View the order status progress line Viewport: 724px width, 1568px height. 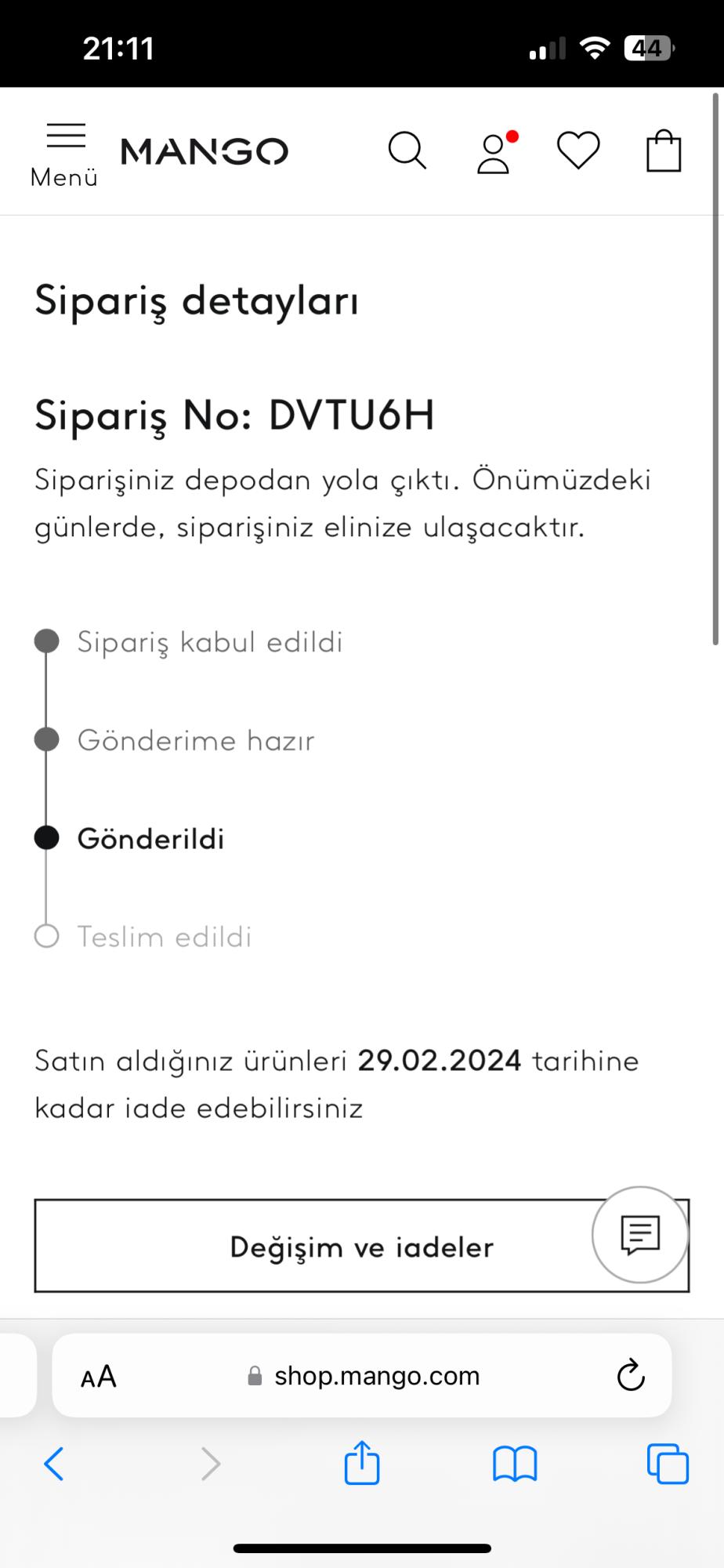(x=46, y=784)
